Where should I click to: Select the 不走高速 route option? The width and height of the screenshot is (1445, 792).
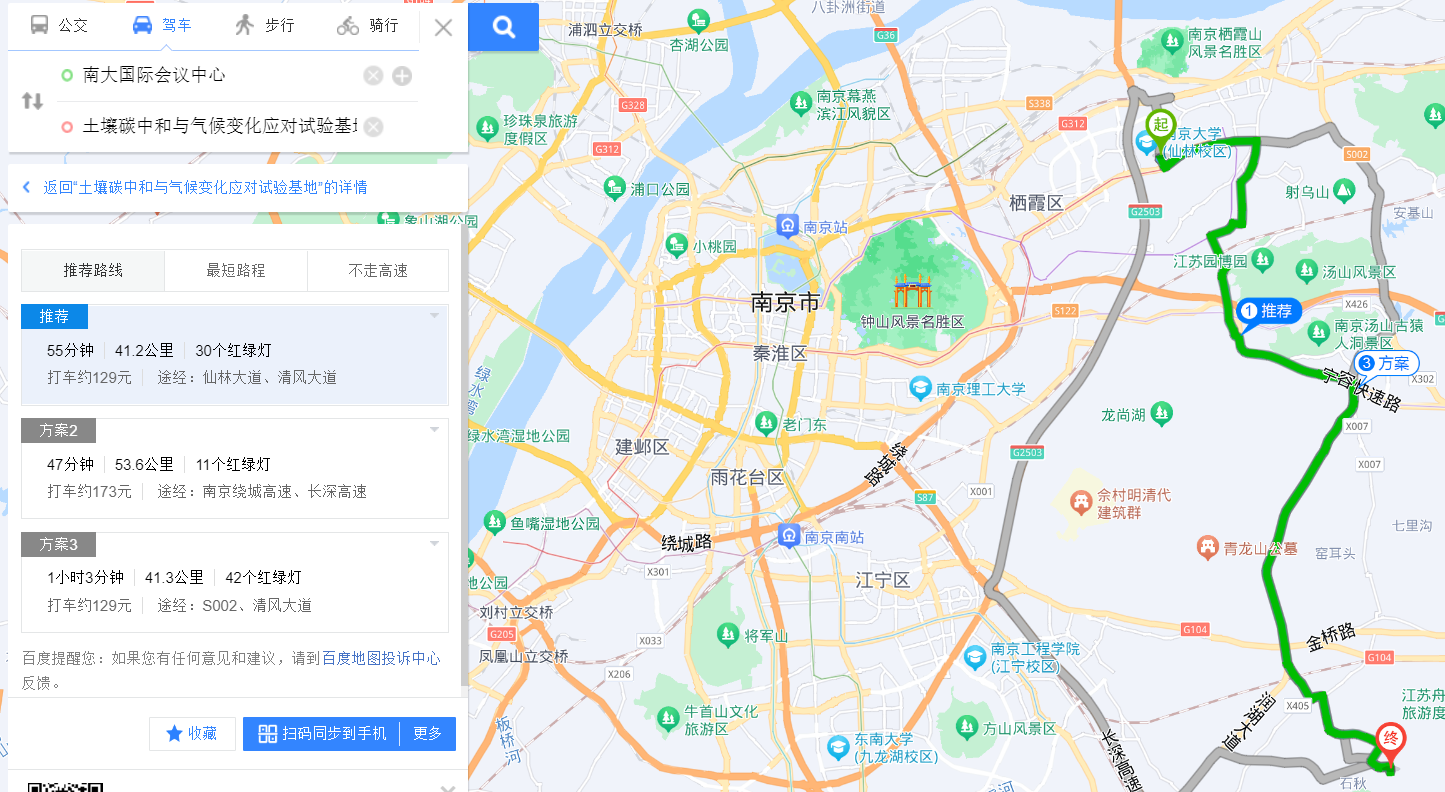[378, 270]
